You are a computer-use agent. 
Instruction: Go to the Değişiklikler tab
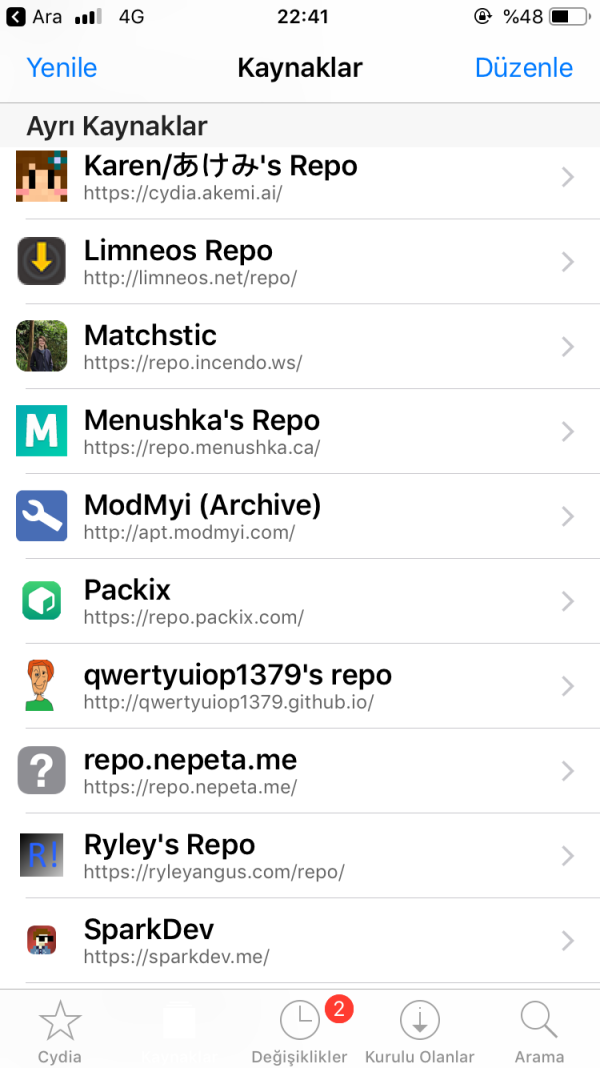pos(300,1032)
